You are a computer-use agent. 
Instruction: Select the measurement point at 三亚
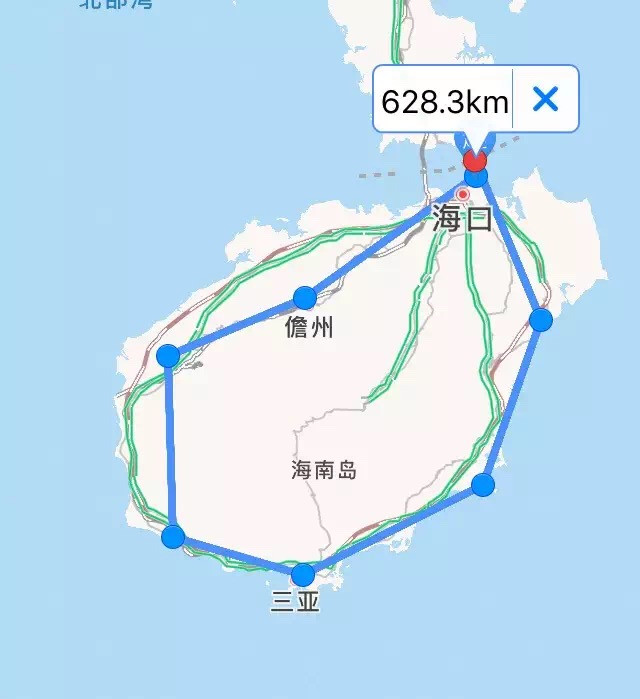coord(303,575)
